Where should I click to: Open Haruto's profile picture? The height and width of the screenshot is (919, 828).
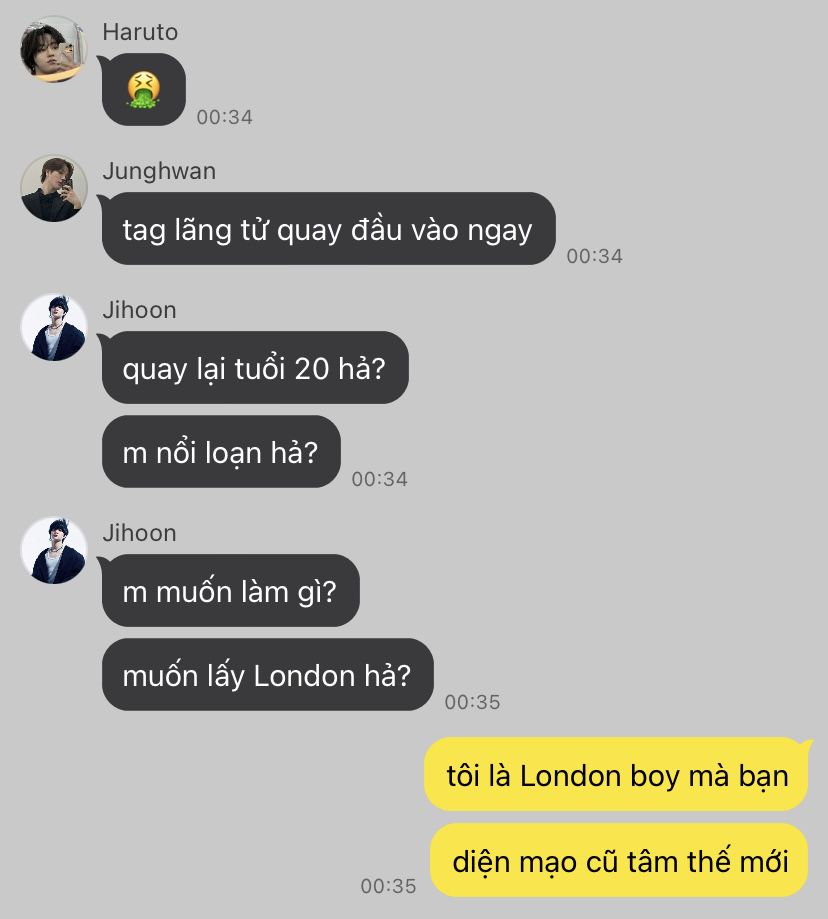(54, 49)
